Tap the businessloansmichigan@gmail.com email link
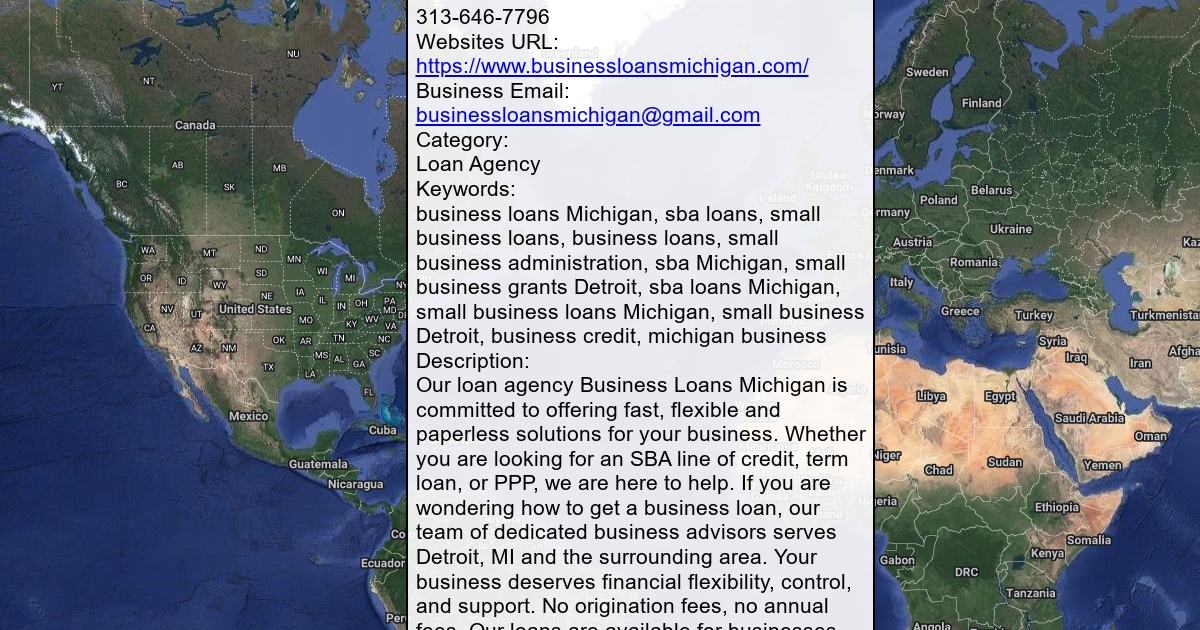 coord(588,116)
